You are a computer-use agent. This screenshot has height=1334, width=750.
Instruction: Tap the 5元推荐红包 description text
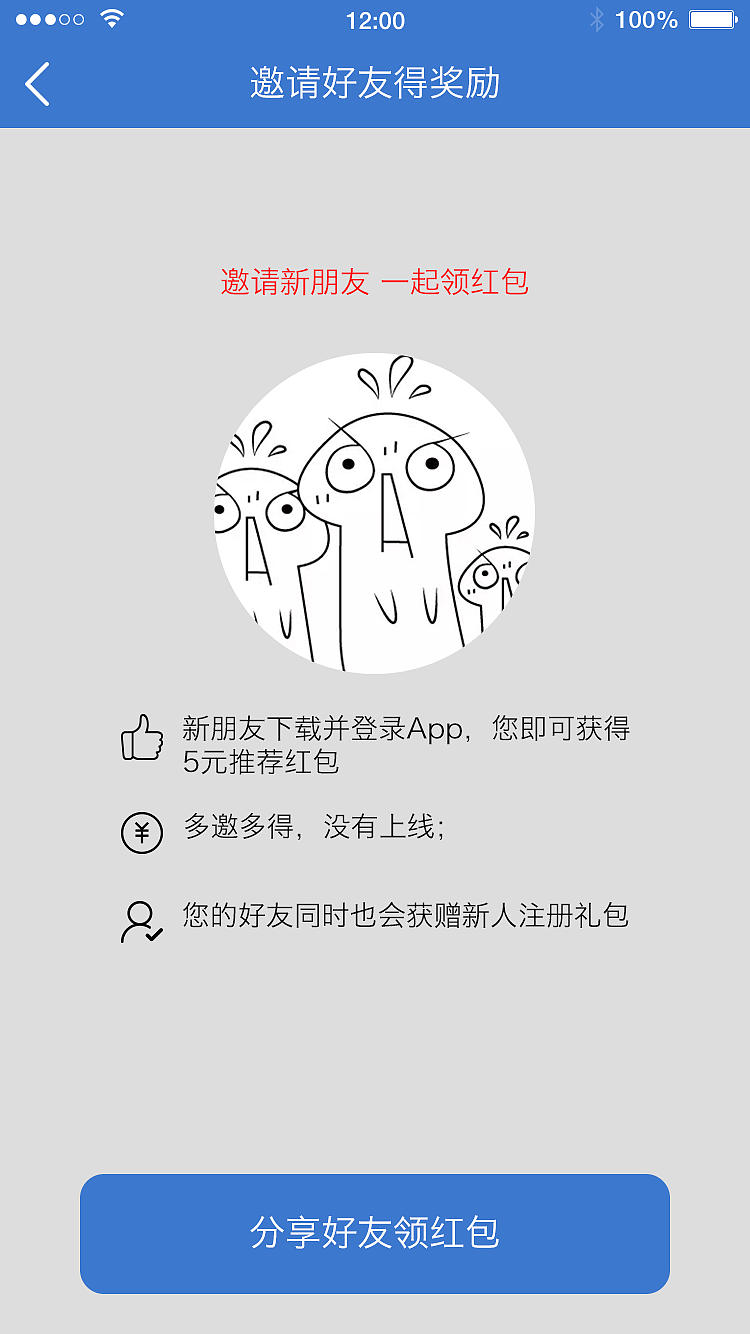260,762
